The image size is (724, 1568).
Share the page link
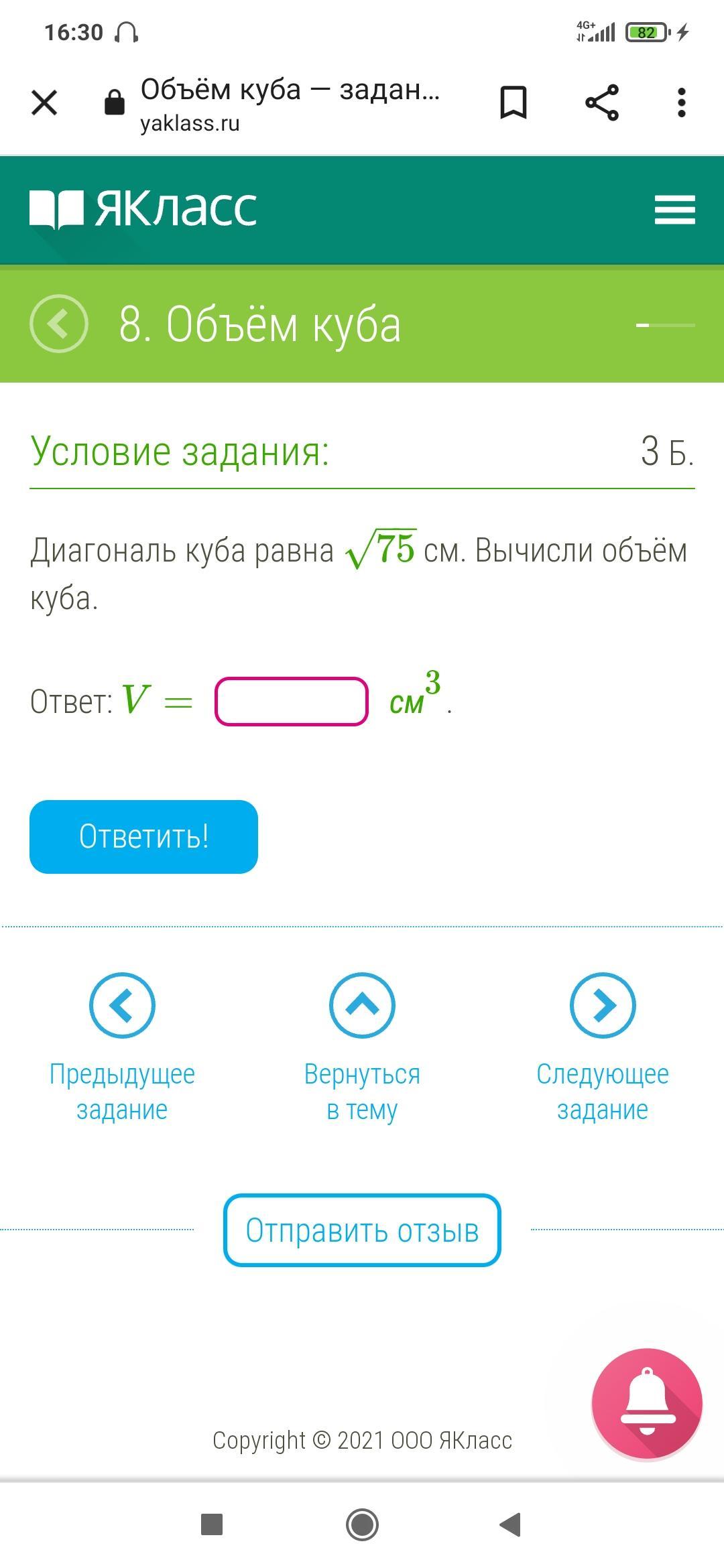[601, 103]
